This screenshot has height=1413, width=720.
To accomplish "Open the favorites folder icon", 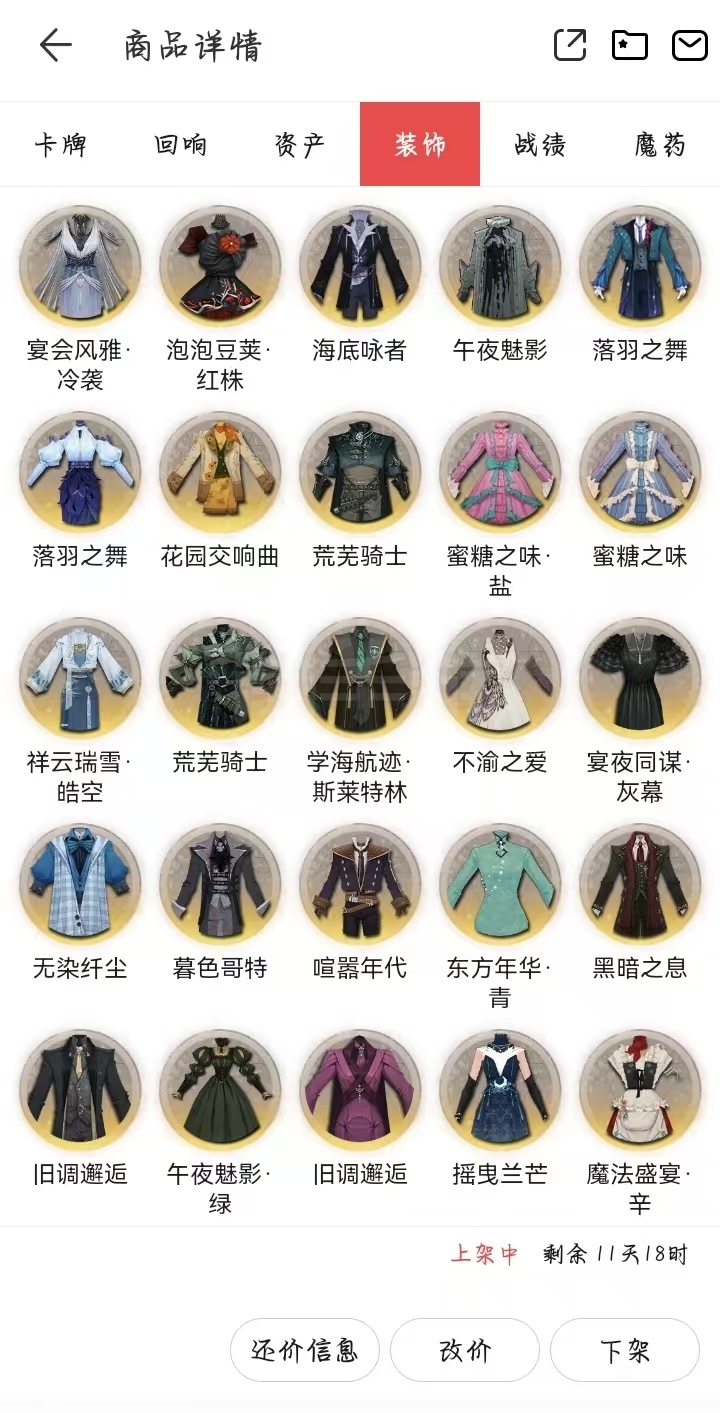I will [x=630, y=45].
